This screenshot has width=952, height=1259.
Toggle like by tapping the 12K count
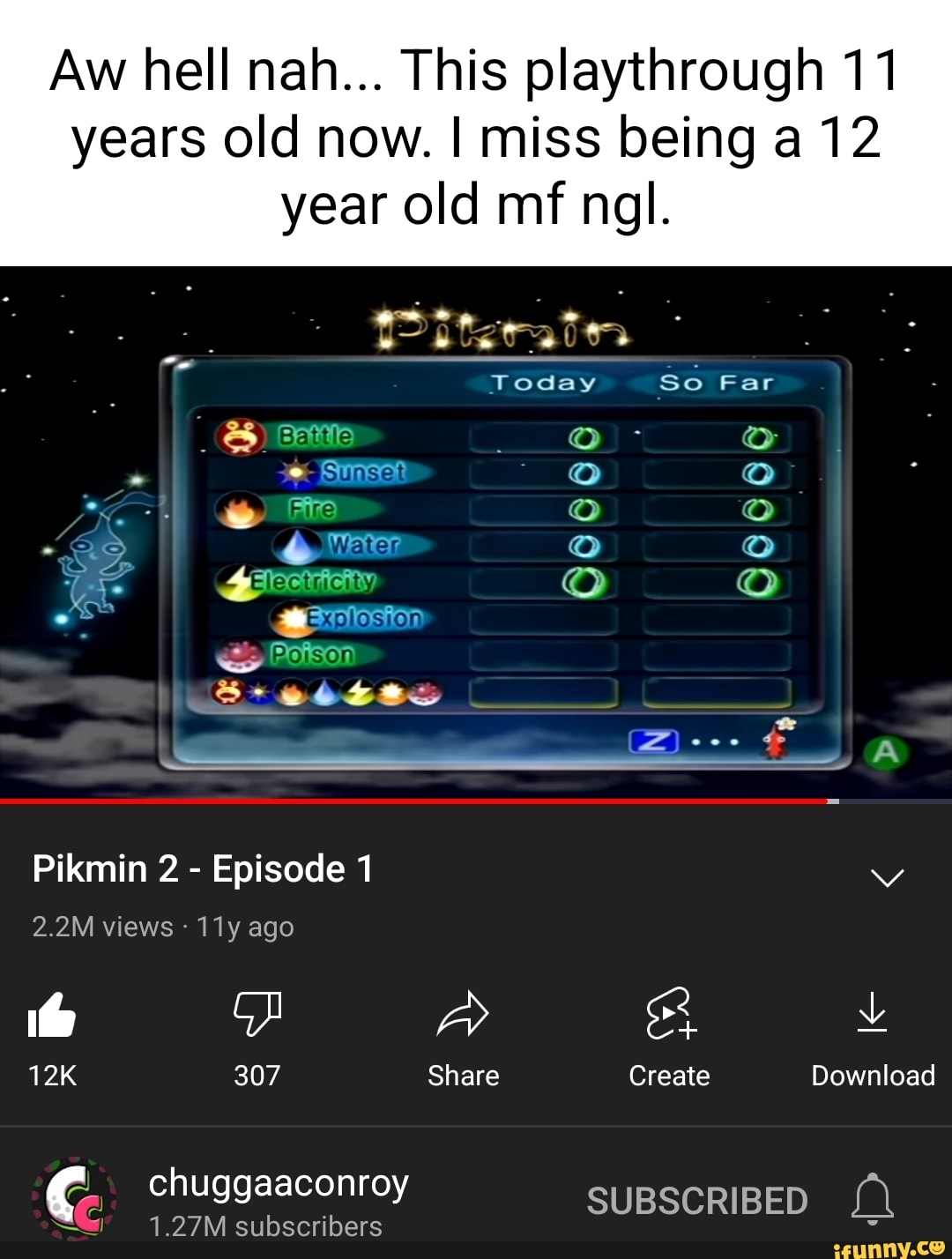point(51,1075)
